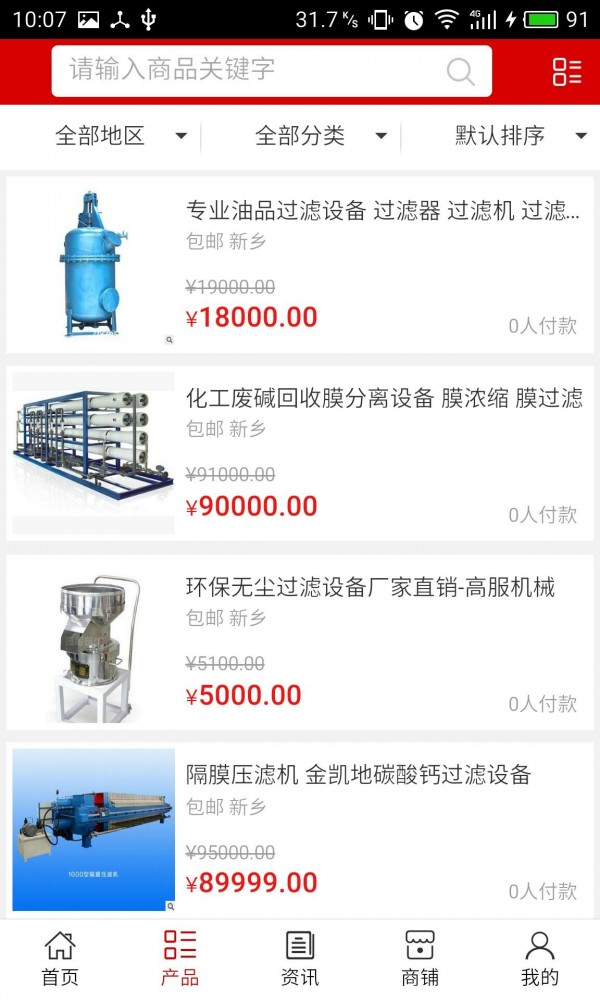Screen dimensions: 600x1000
Task: Go to the 我的 profile tab
Action: (x=540, y=958)
